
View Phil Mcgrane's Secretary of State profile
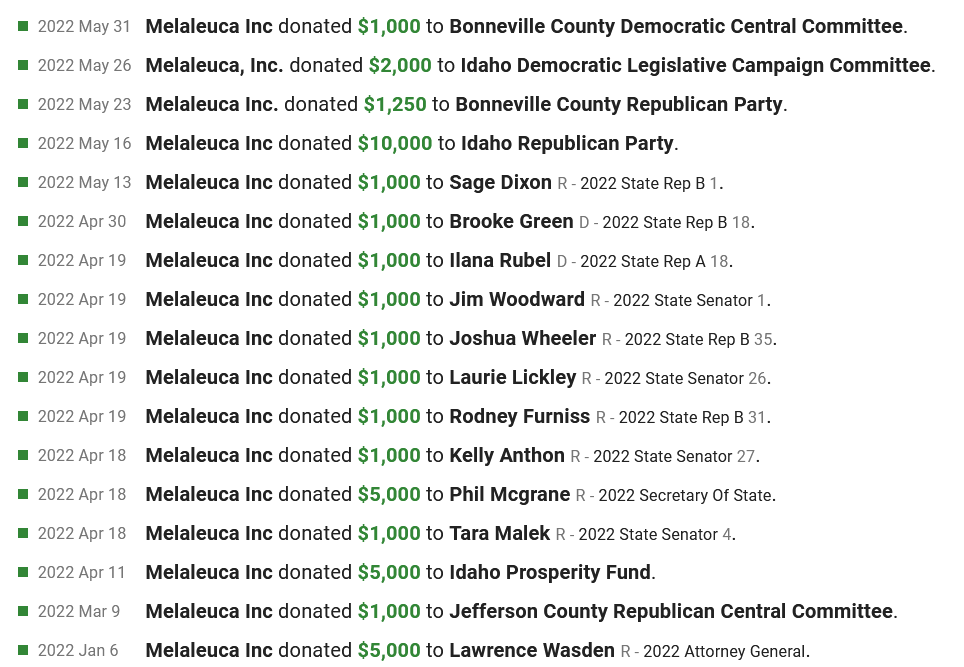(509, 494)
